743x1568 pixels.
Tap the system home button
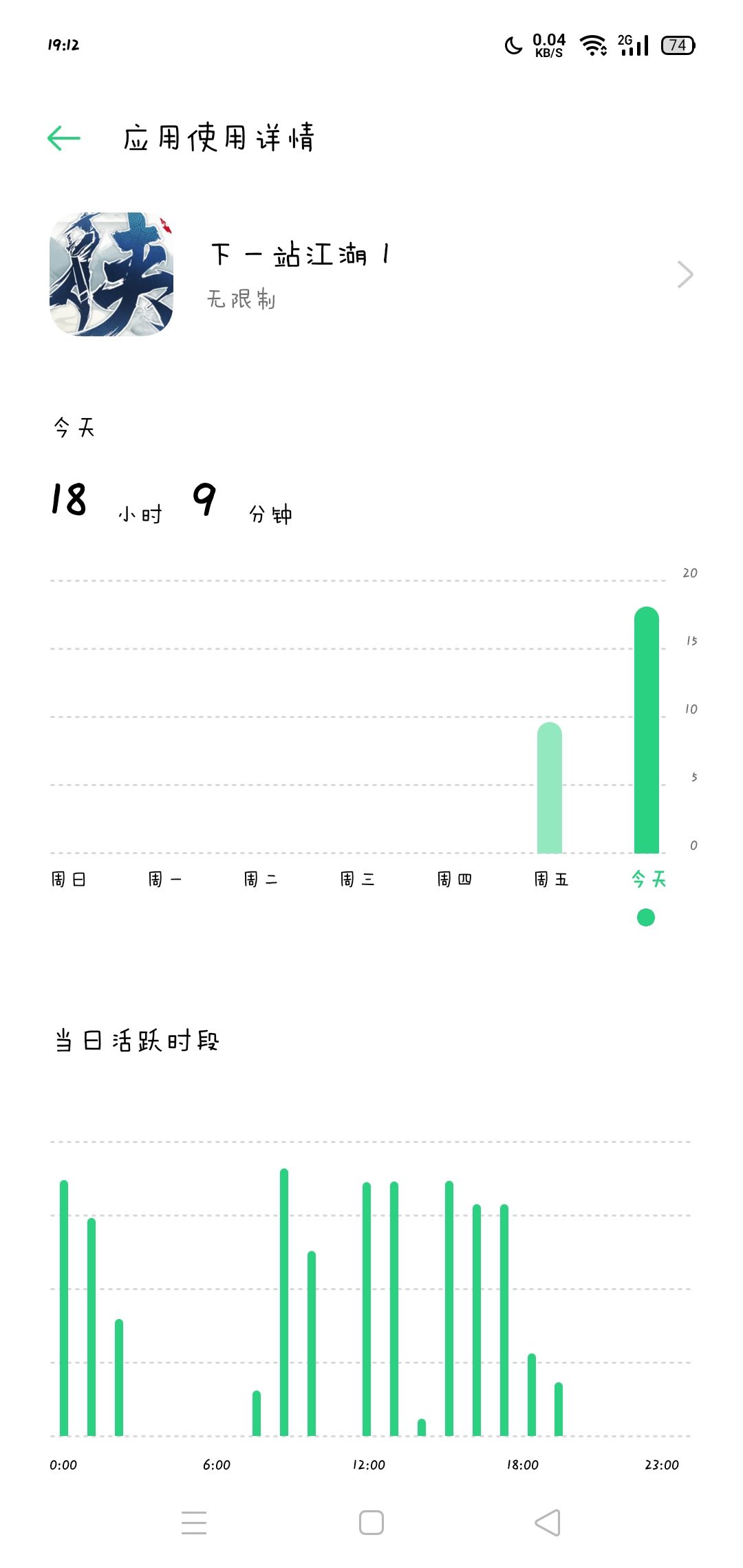[371, 1523]
